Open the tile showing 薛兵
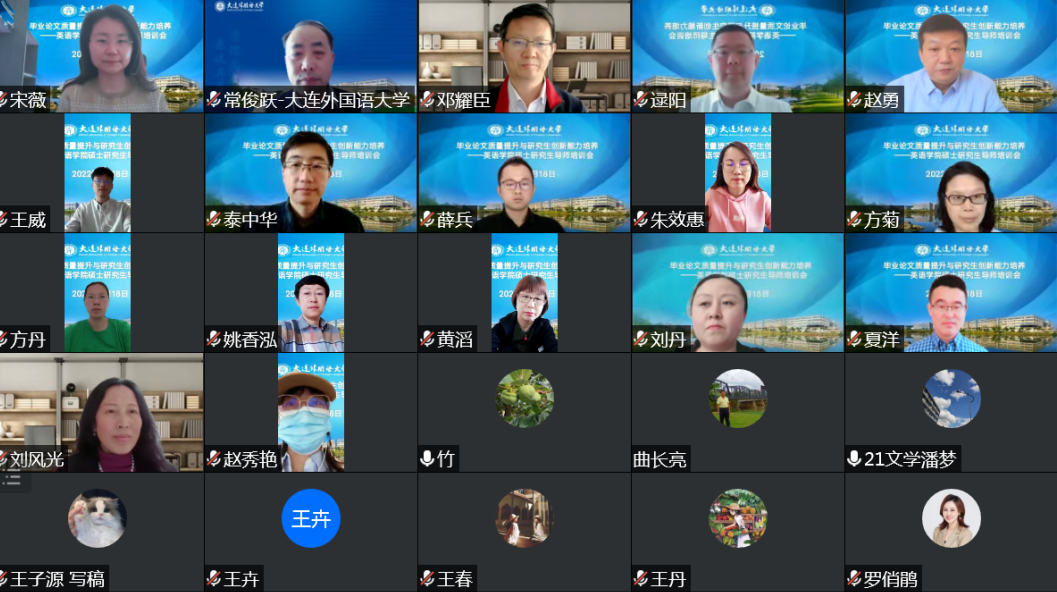Viewport: 1057px width, 592px height. point(524,174)
